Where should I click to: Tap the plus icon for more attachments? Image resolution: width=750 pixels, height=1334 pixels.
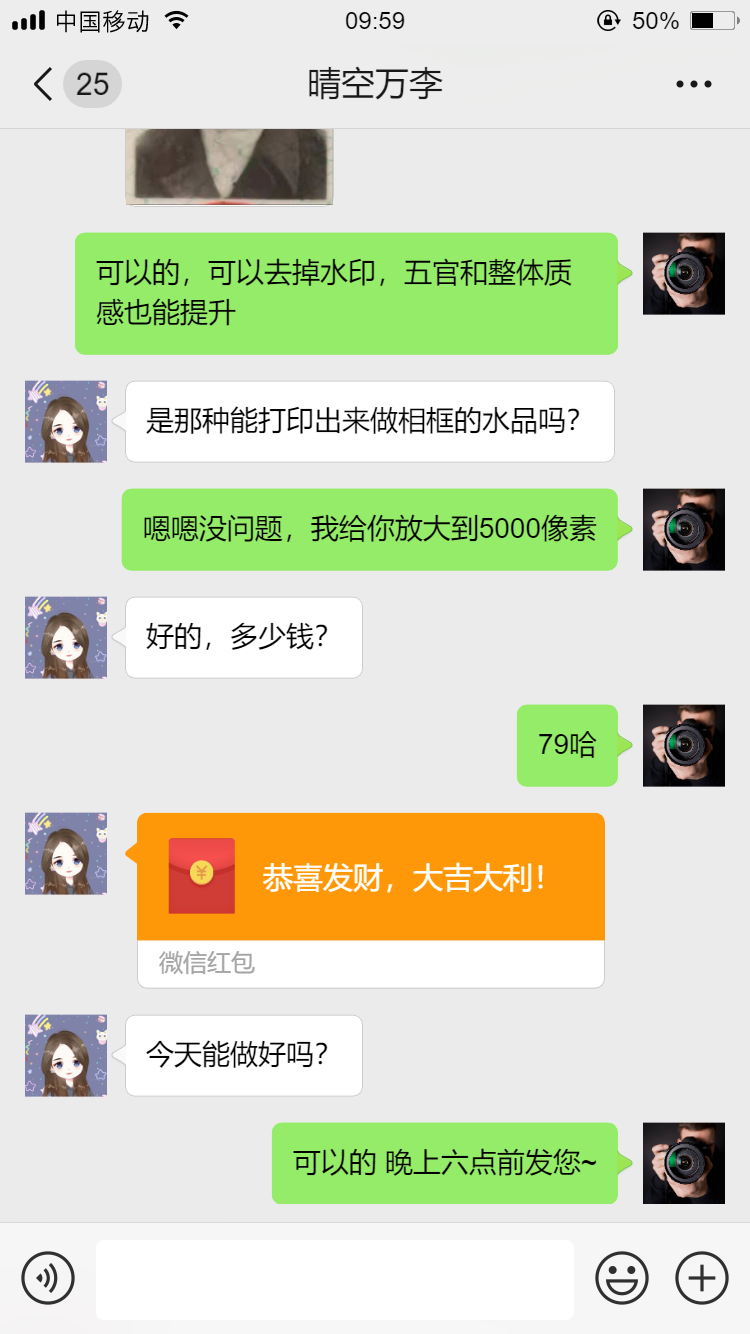click(x=701, y=1277)
